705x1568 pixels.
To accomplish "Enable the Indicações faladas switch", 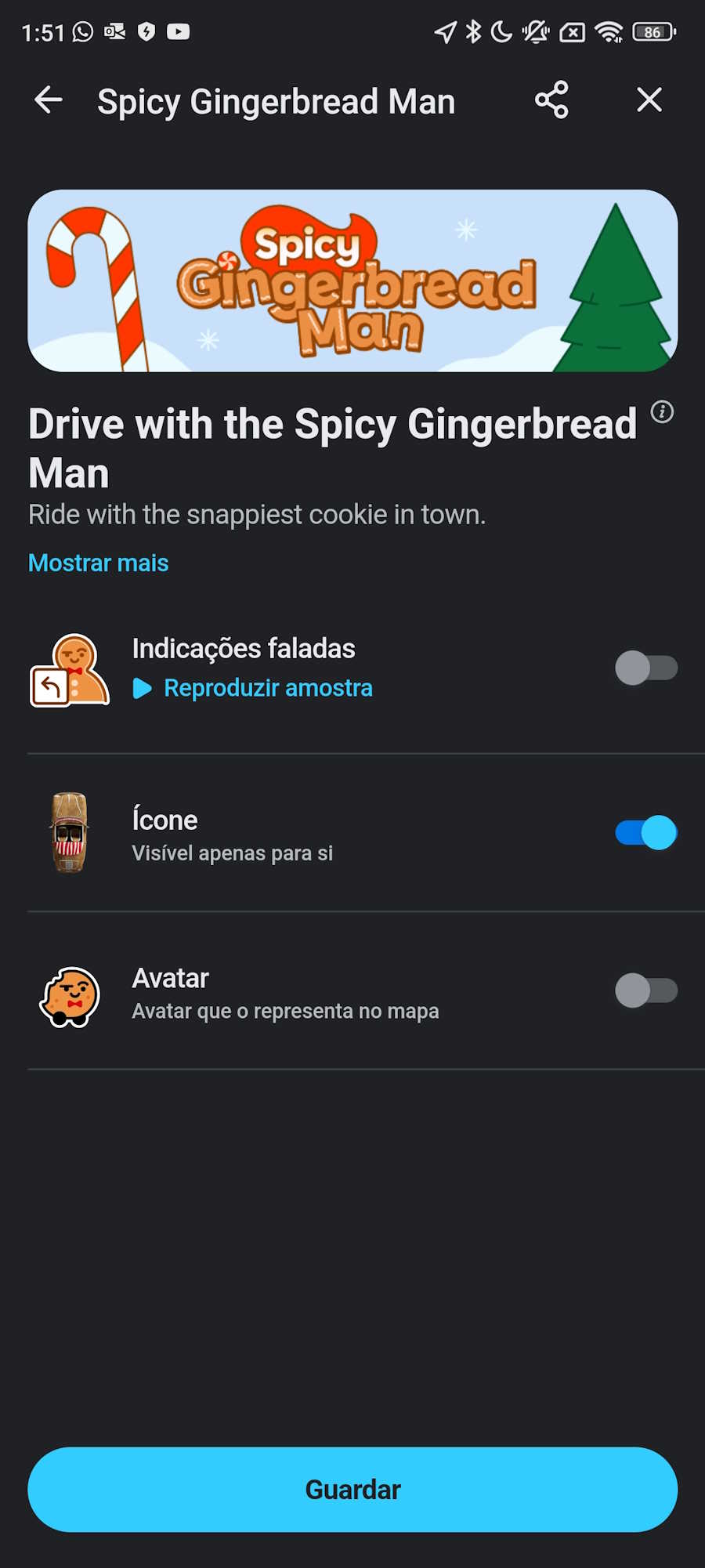I will click(646, 668).
